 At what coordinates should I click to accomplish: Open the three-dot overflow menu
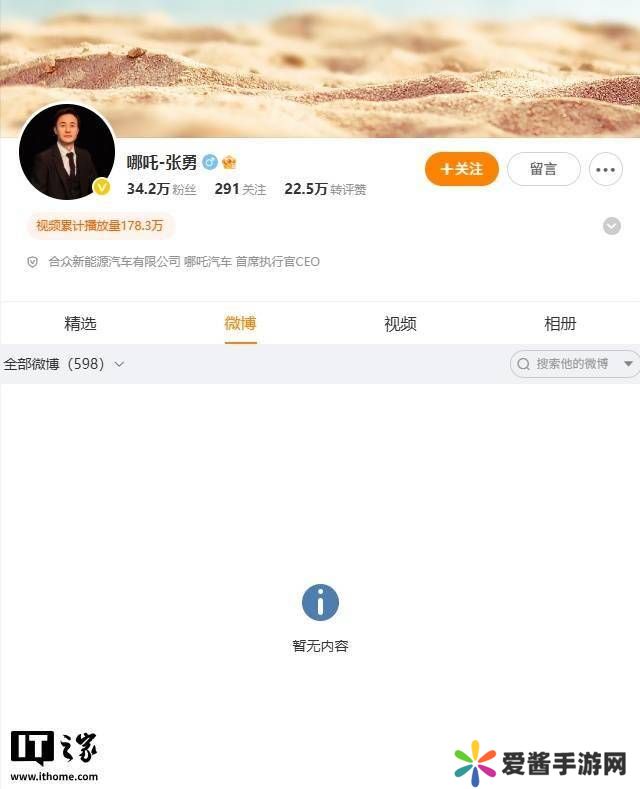coord(605,169)
